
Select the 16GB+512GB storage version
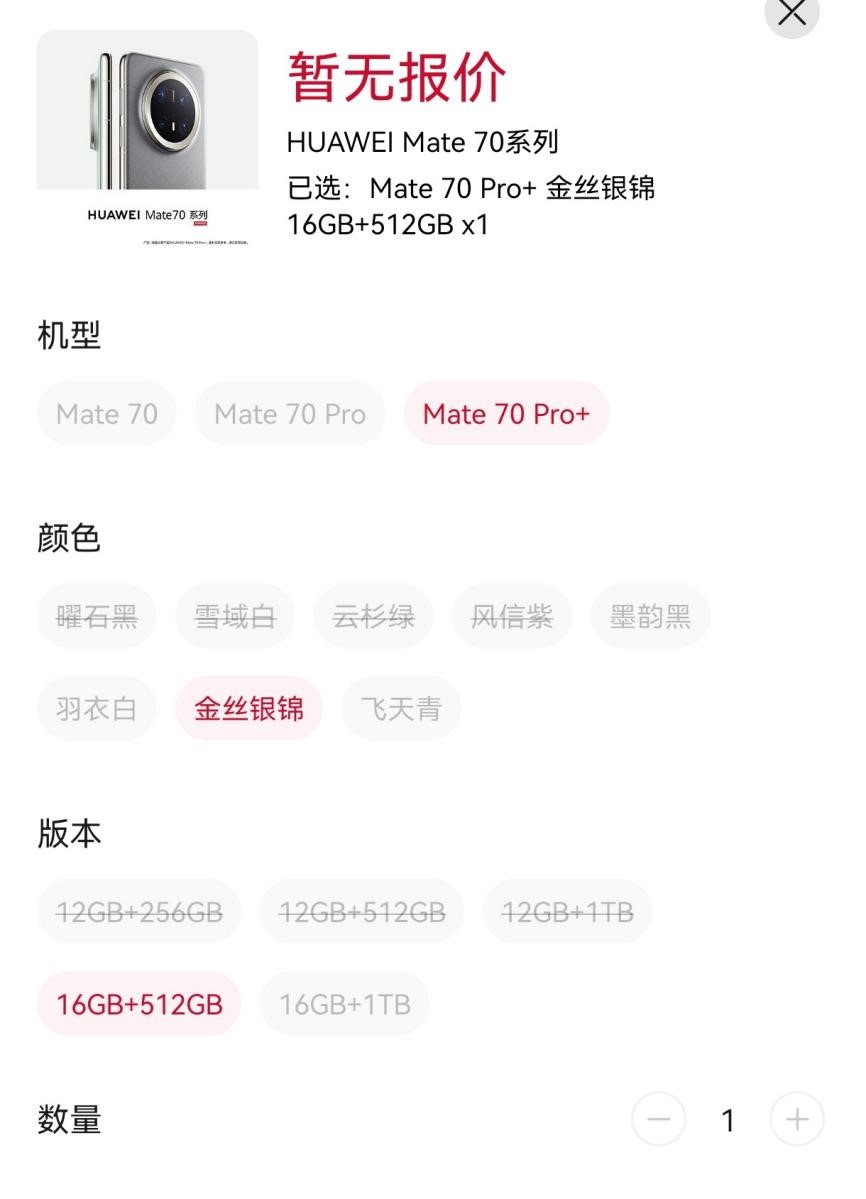138,1003
